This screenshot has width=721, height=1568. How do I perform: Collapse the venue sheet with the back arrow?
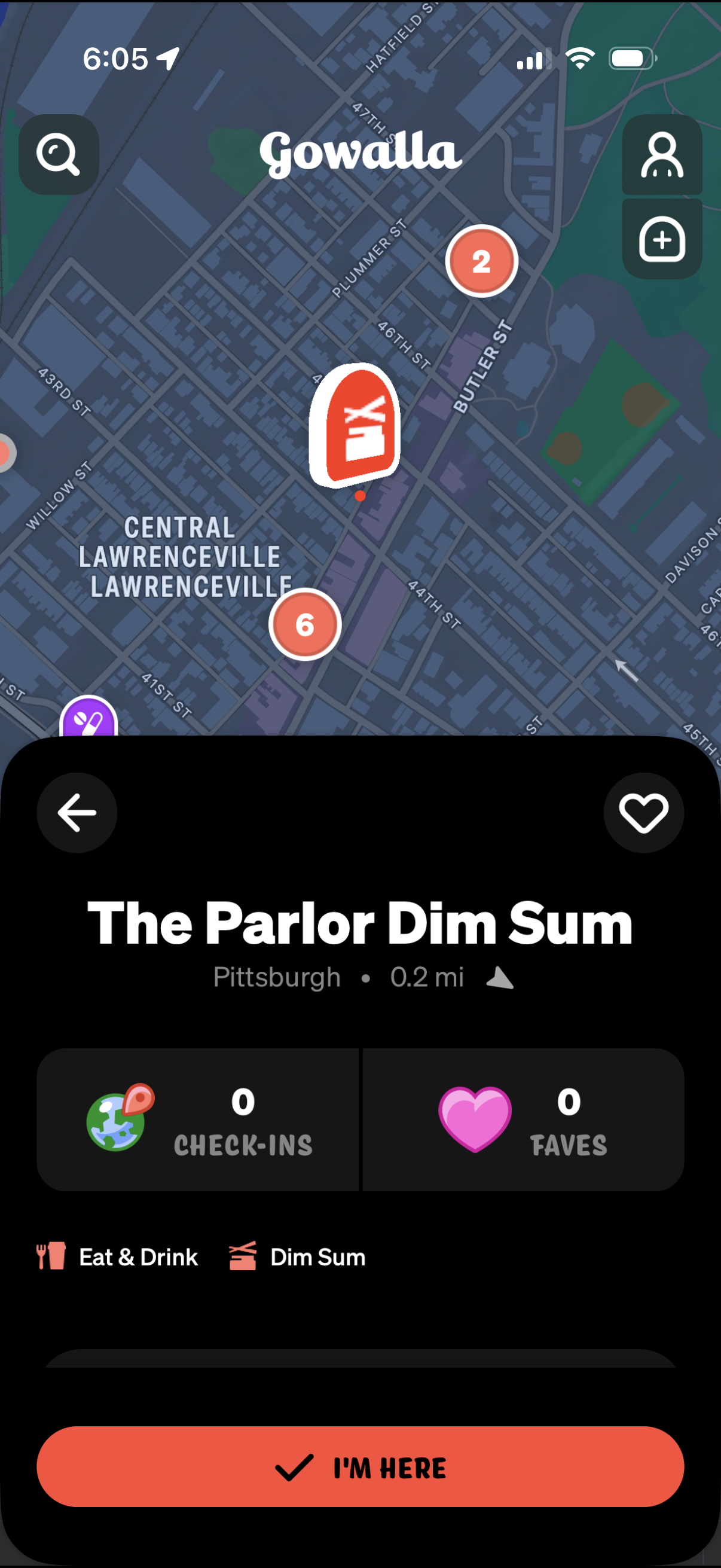(77, 813)
